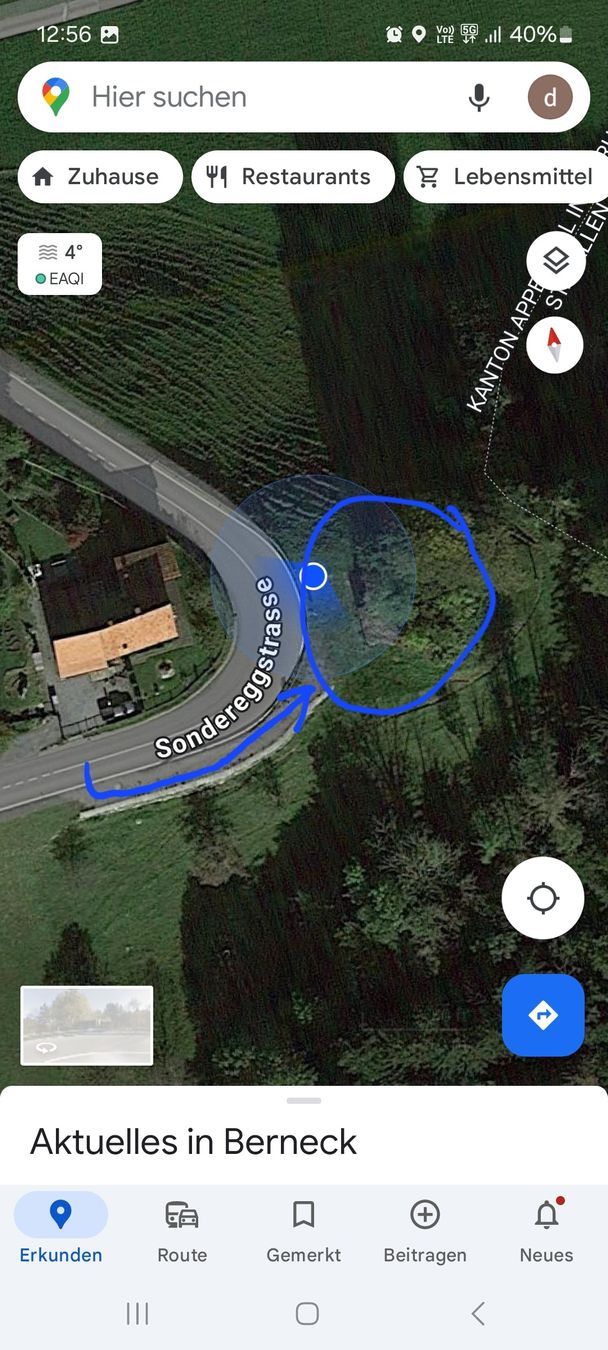Open recent apps from the navigation bar
Viewport: 608px width, 1350px height.
point(137,1313)
